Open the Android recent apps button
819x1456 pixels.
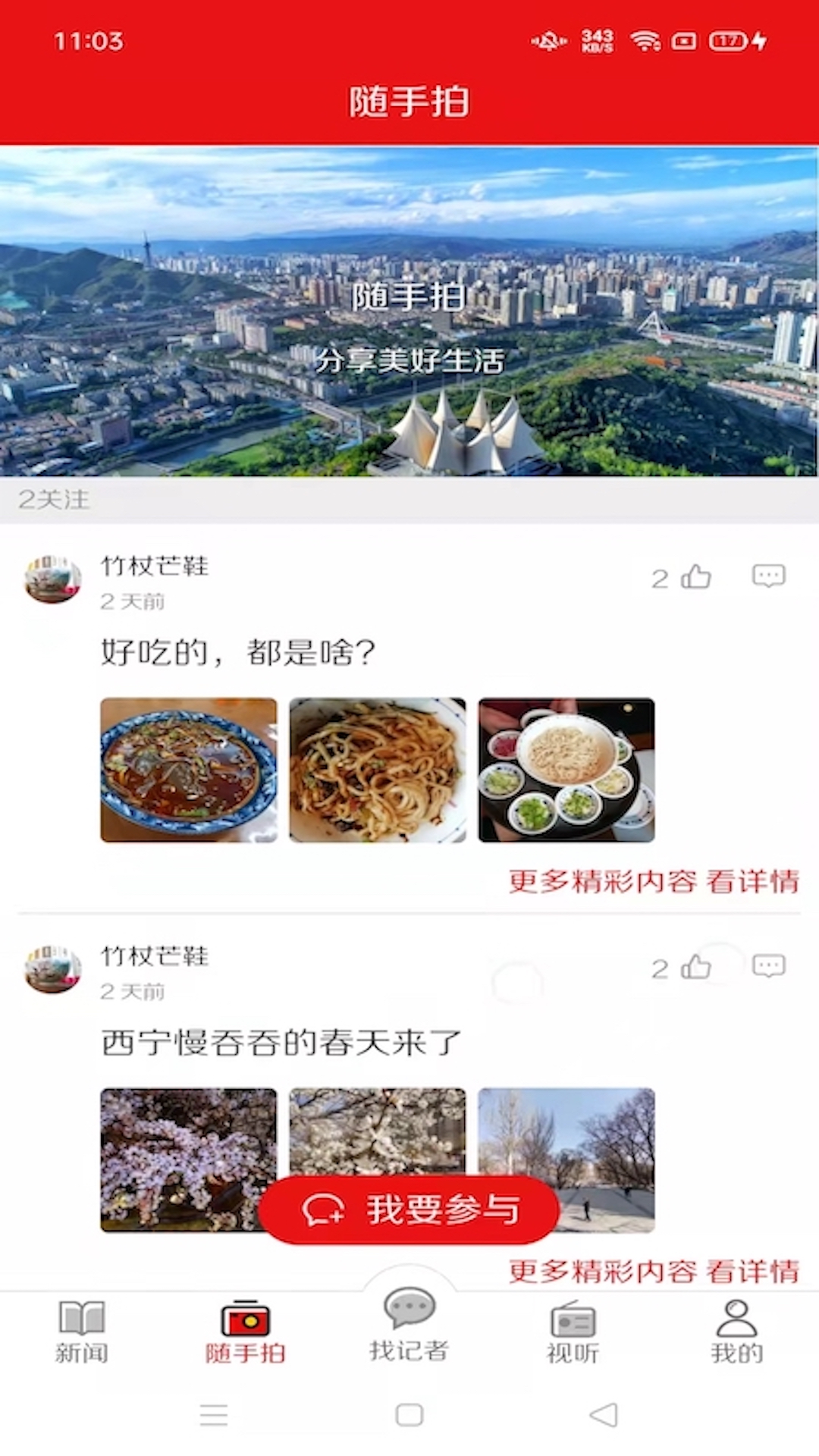coord(215,1415)
